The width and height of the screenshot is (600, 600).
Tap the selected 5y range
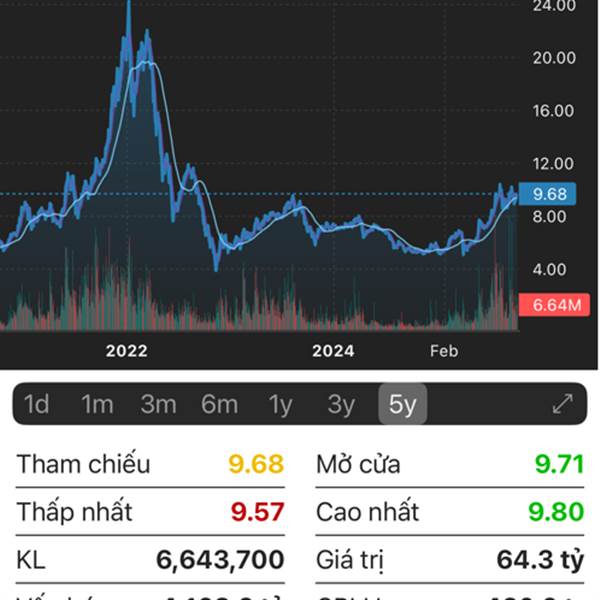(x=402, y=404)
